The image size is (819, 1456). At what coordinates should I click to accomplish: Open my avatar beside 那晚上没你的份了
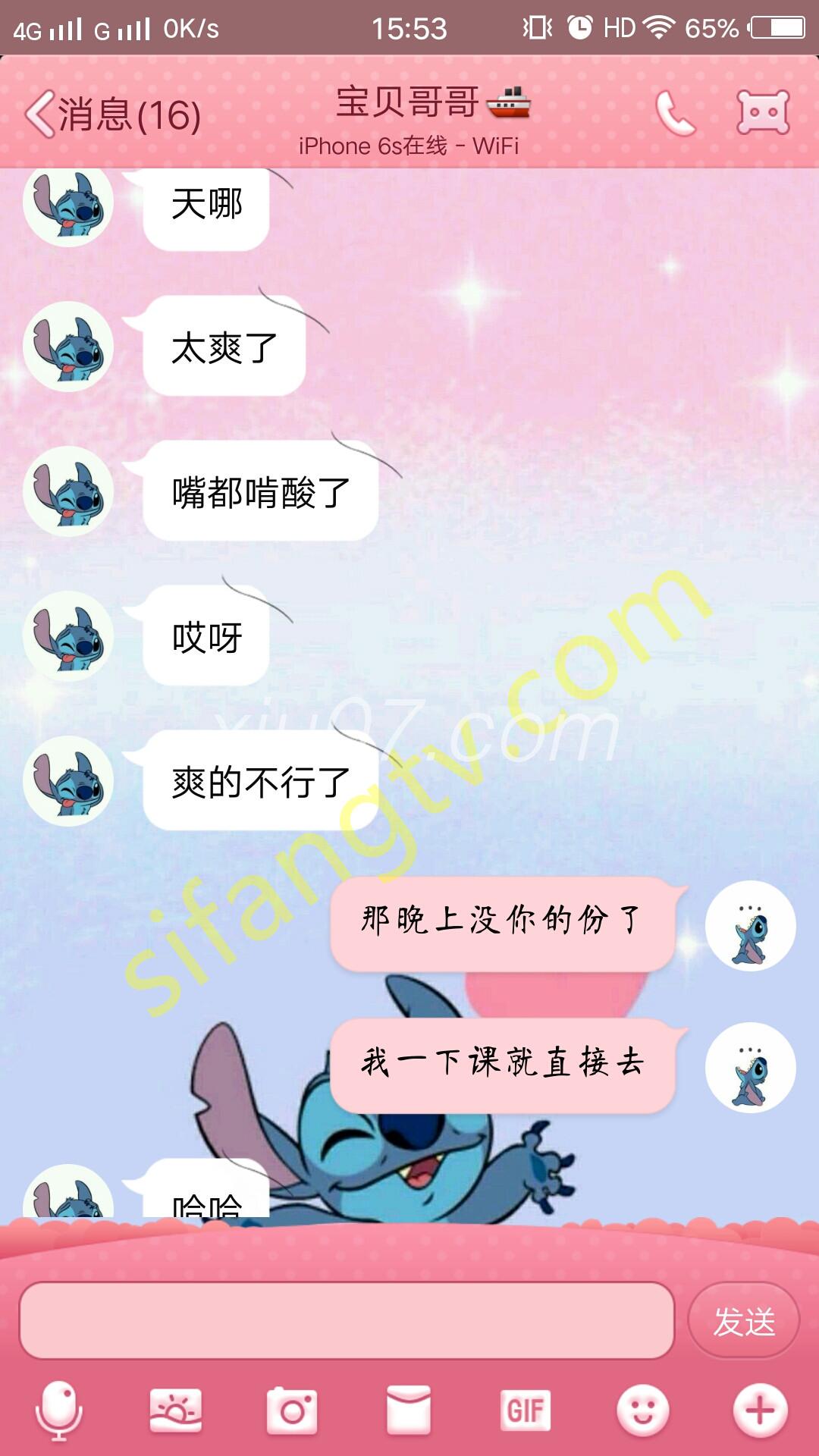point(750,926)
